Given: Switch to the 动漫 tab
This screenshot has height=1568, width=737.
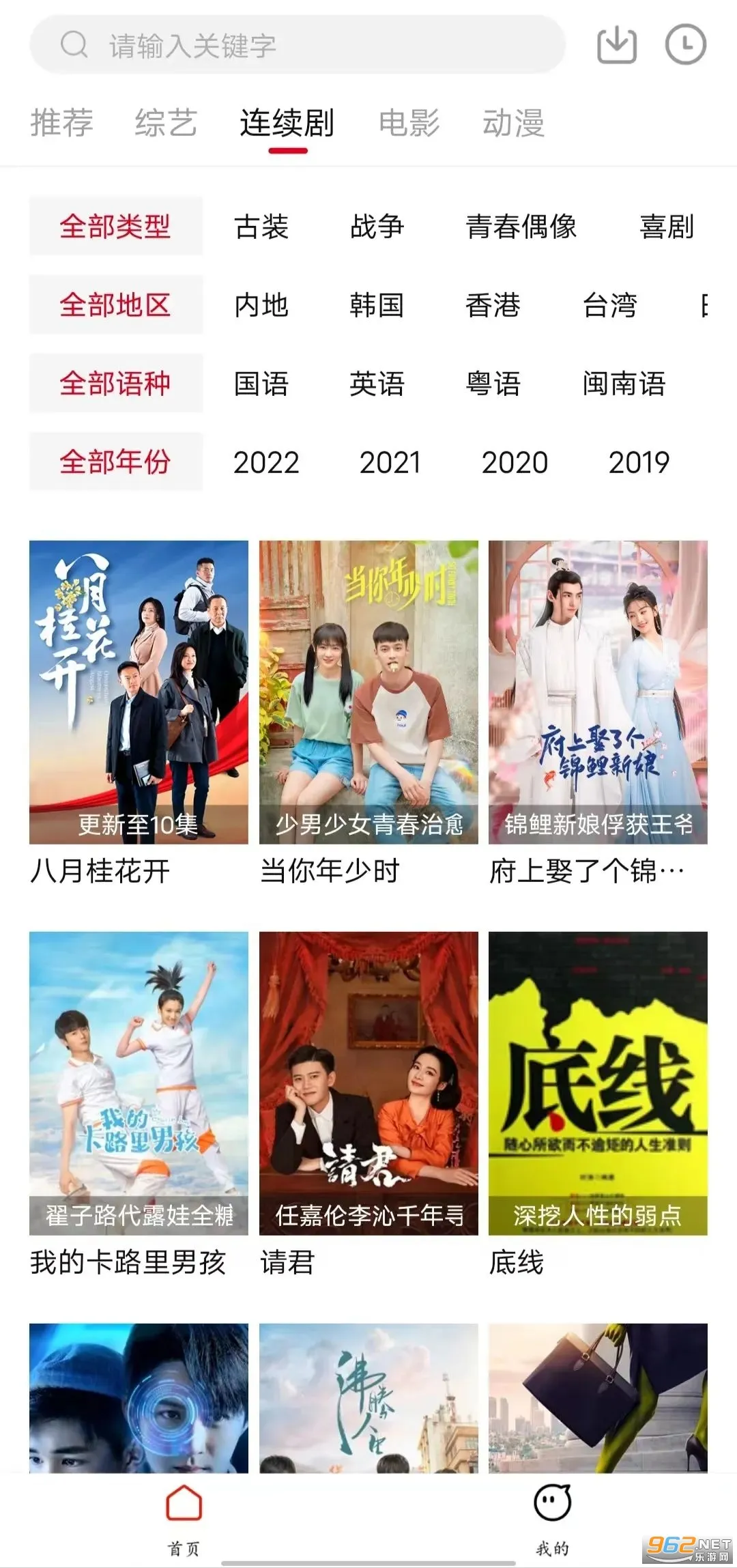Looking at the screenshot, I should tap(513, 124).
